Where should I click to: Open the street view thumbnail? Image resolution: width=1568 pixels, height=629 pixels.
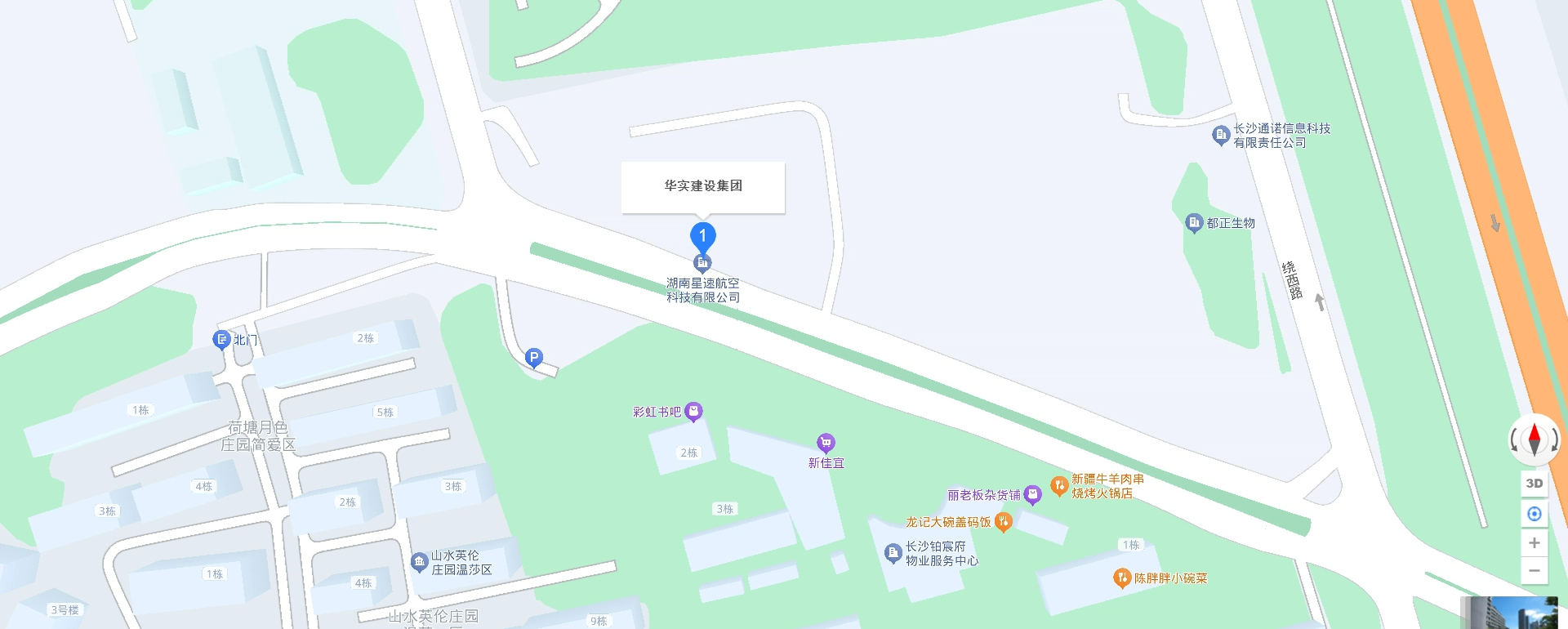pyautogui.click(x=1509, y=613)
